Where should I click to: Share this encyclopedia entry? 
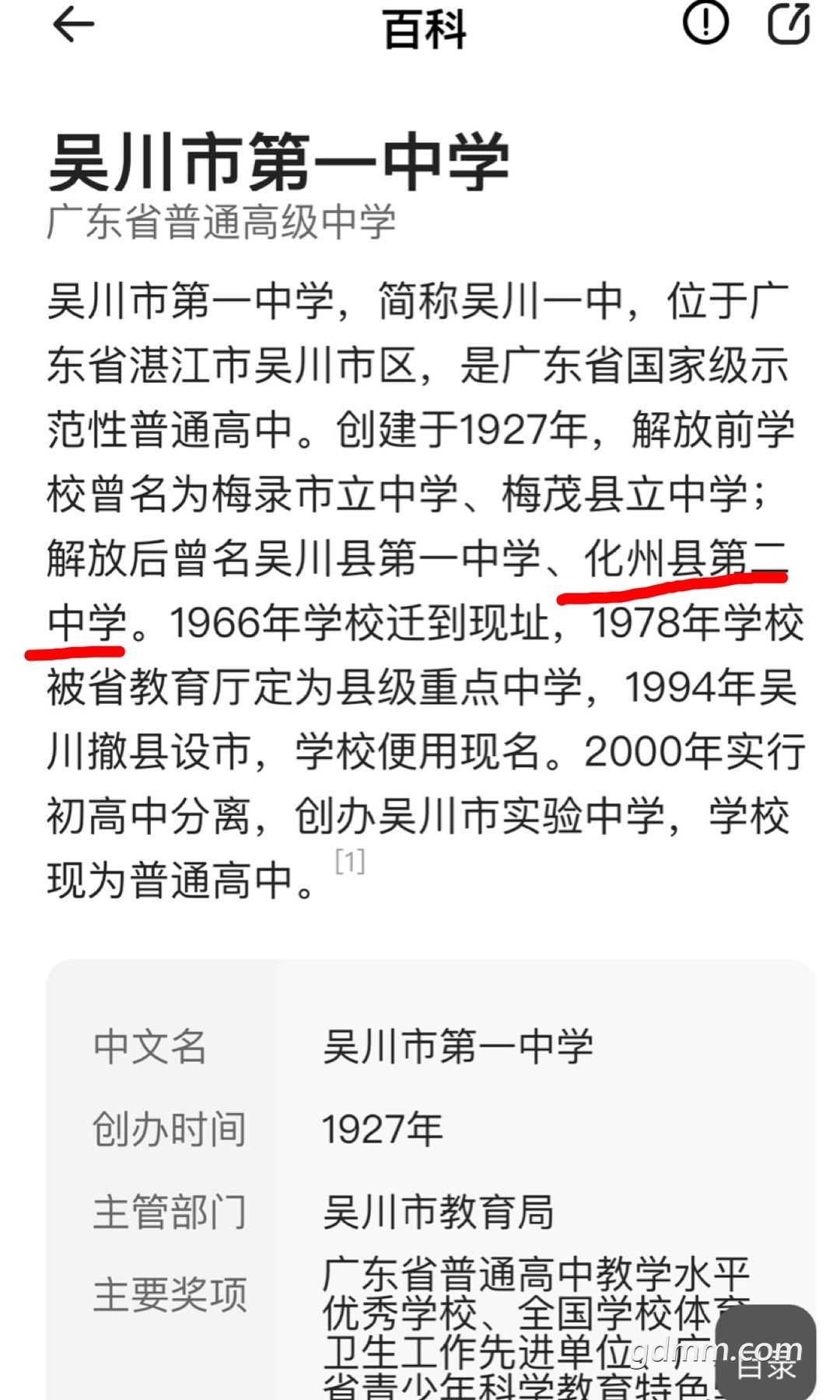(789, 23)
